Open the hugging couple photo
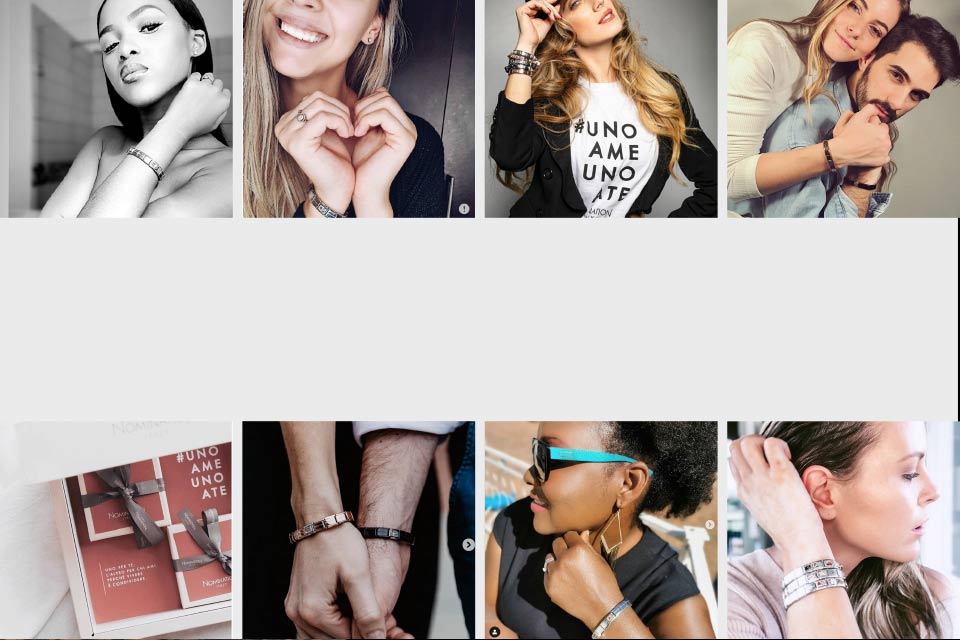The height and width of the screenshot is (640, 960). [x=842, y=108]
